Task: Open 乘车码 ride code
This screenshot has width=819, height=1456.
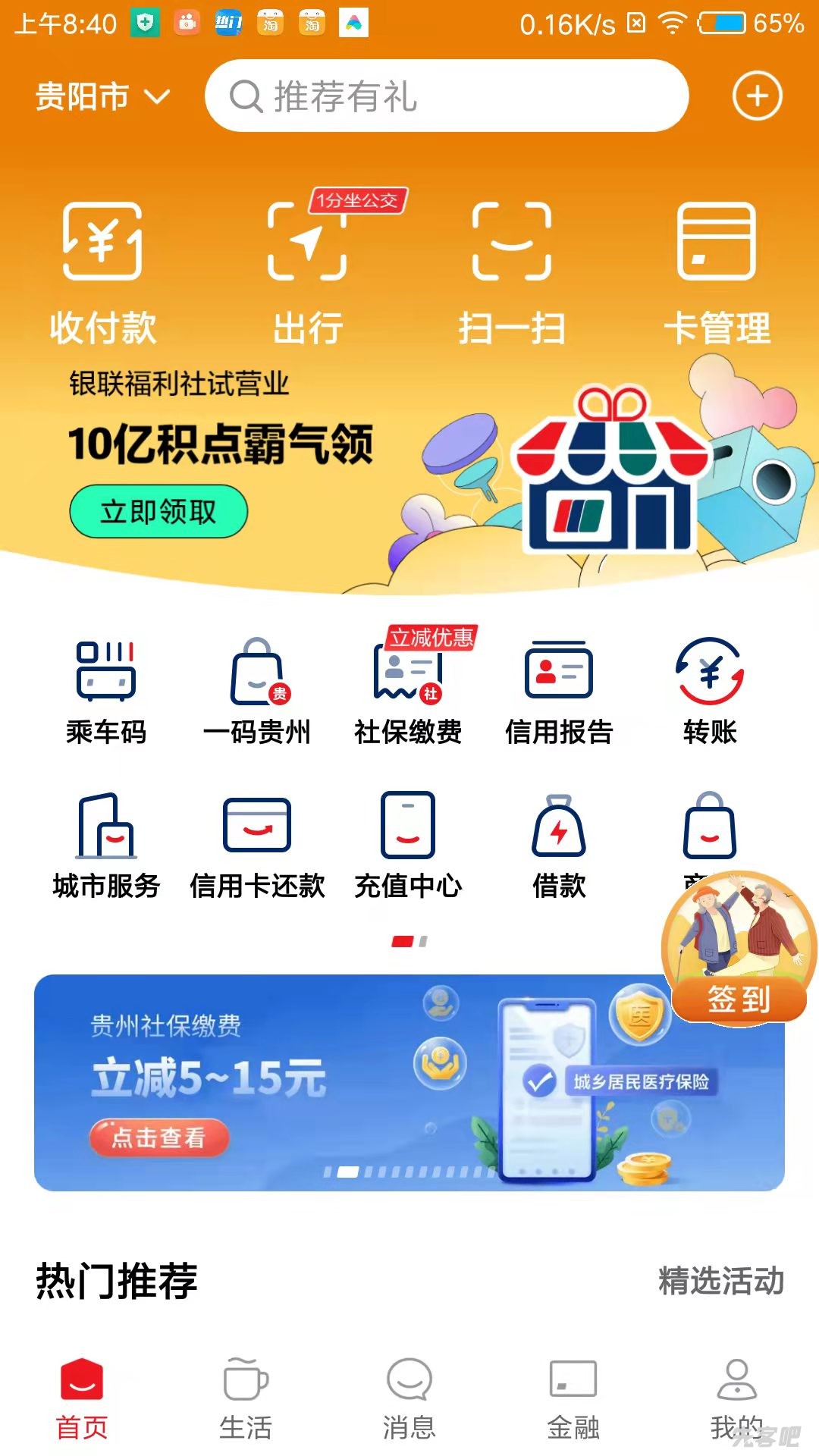Action: pyautogui.click(x=105, y=692)
